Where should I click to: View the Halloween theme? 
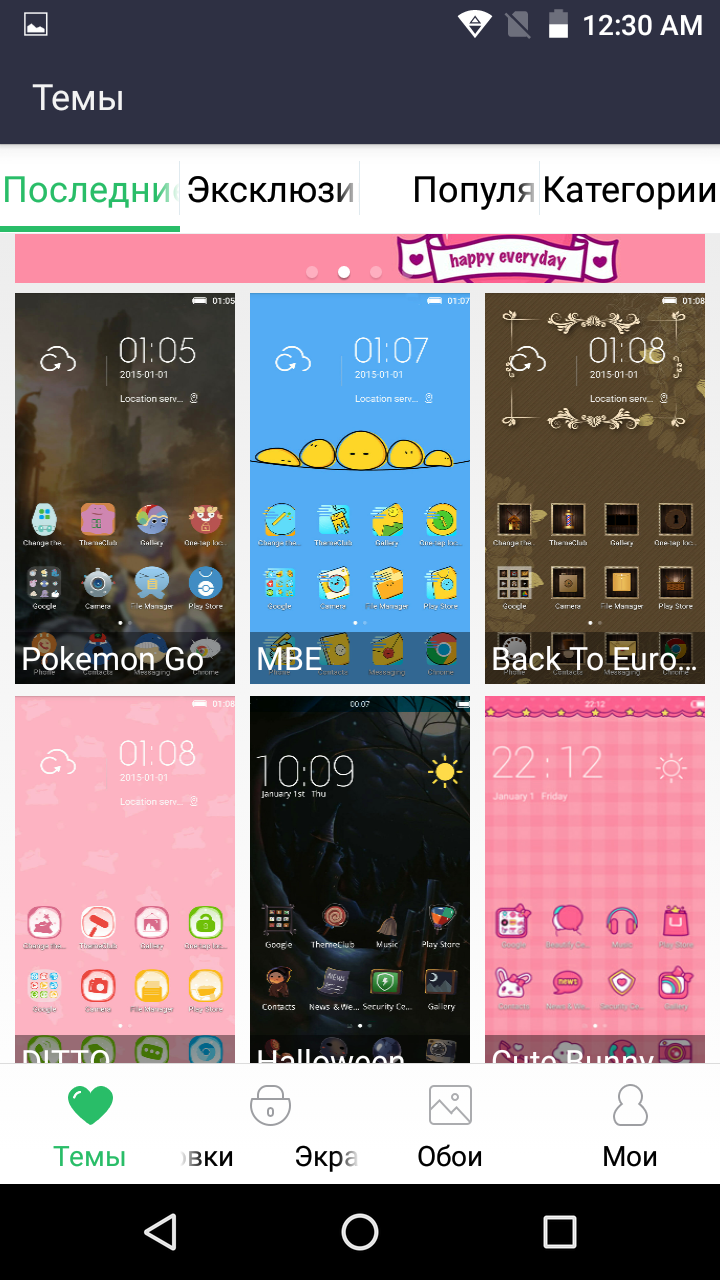(360, 880)
